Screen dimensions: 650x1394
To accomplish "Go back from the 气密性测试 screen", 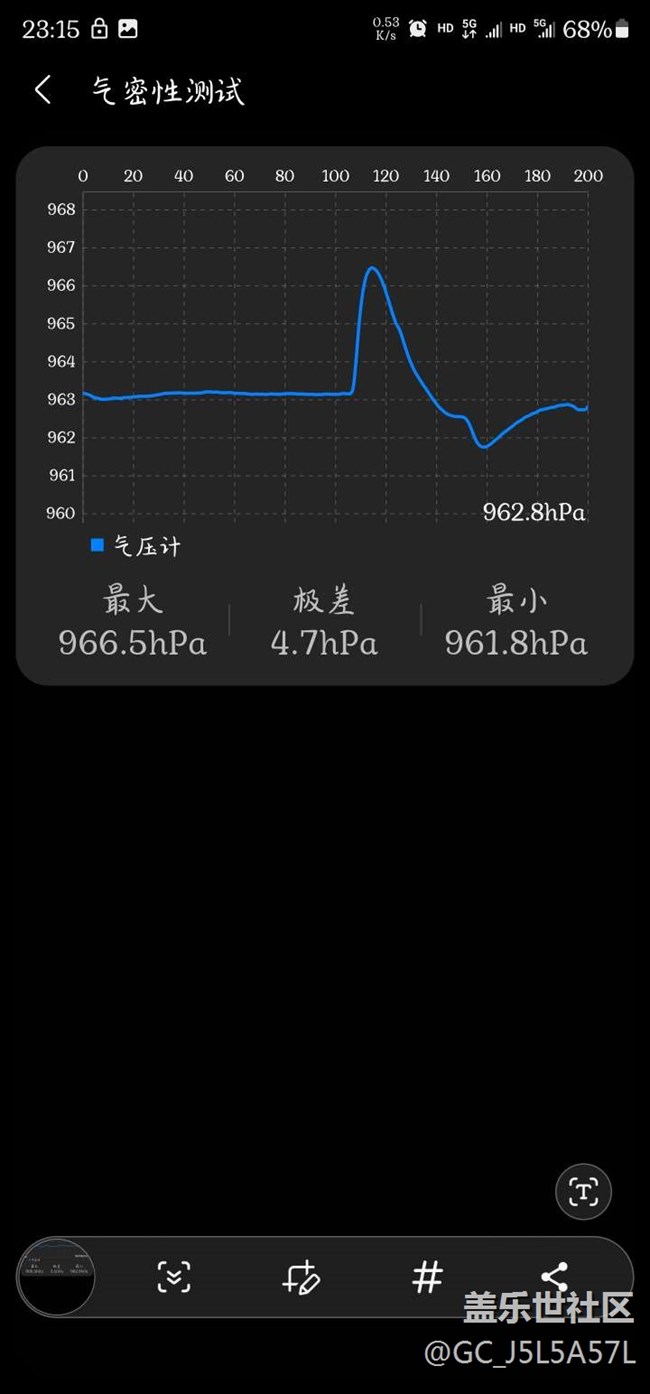I will pyautogui.click(x=42, y=90).
